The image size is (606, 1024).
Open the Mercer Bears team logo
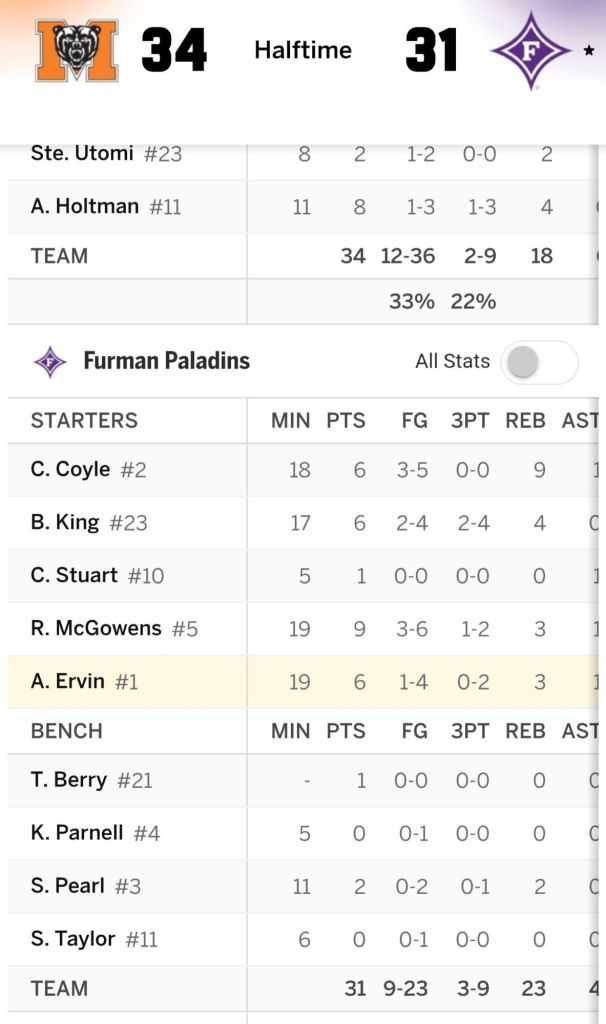point(77,50)
